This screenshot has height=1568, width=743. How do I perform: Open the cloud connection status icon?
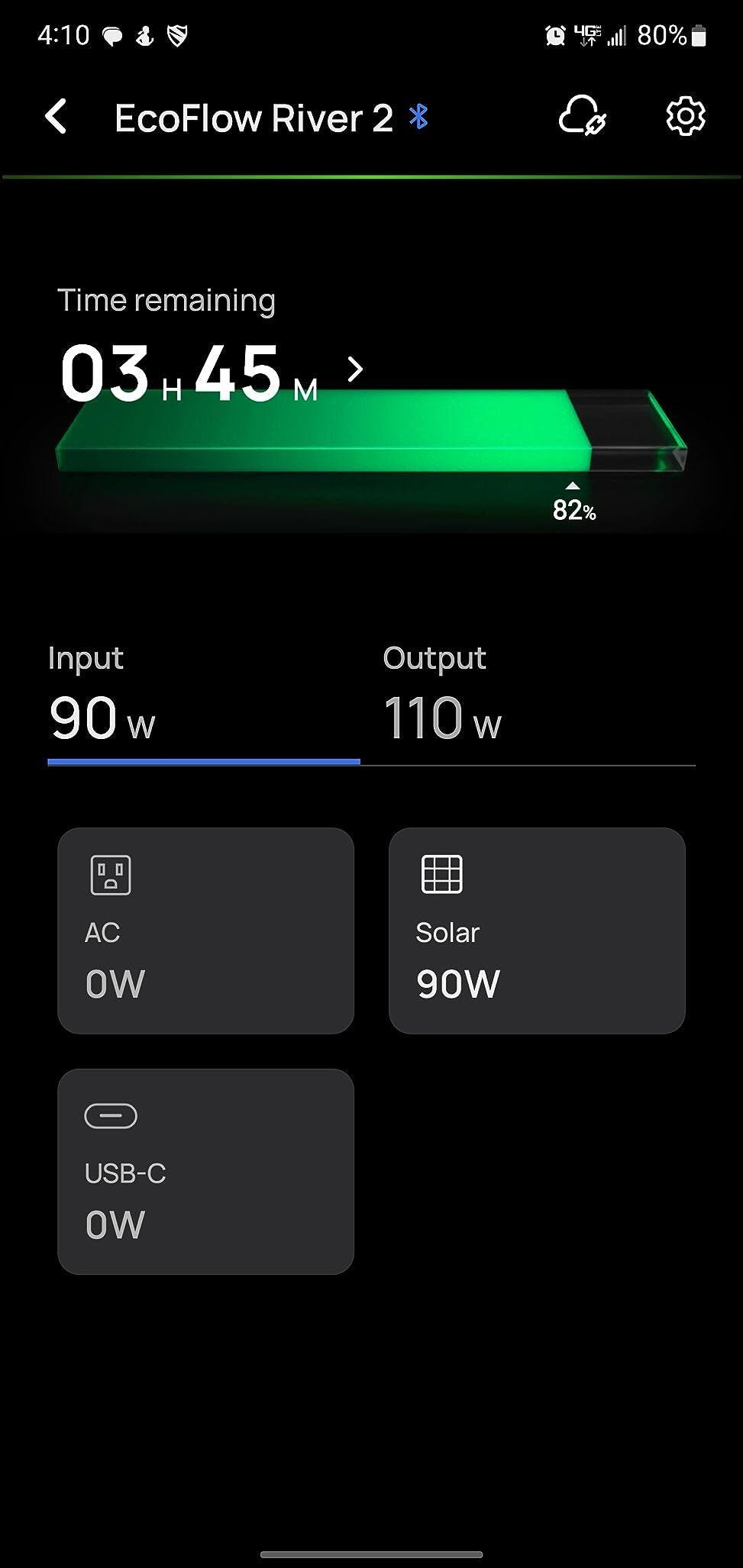[x=582, y=117]
